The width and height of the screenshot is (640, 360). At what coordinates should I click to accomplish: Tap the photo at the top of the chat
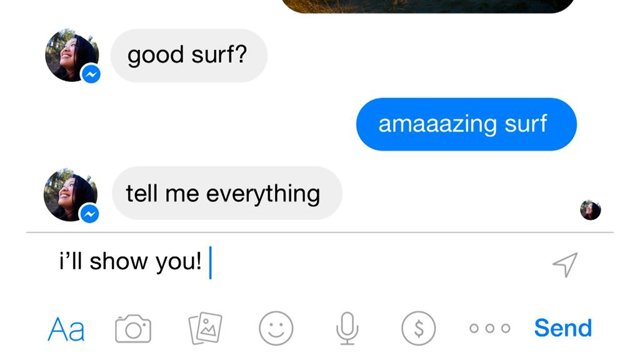tap(429, 6)
